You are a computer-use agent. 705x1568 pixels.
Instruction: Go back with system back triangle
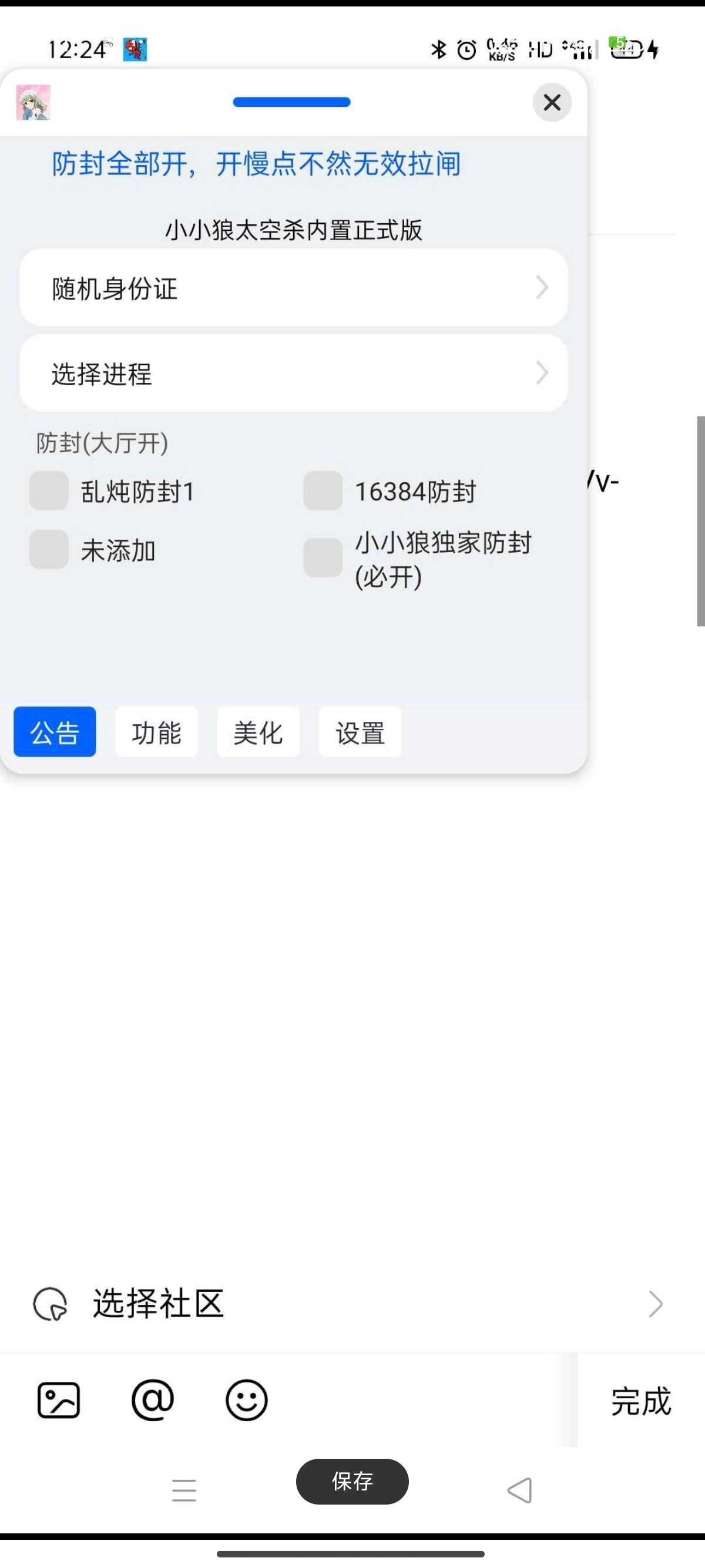520,1490
